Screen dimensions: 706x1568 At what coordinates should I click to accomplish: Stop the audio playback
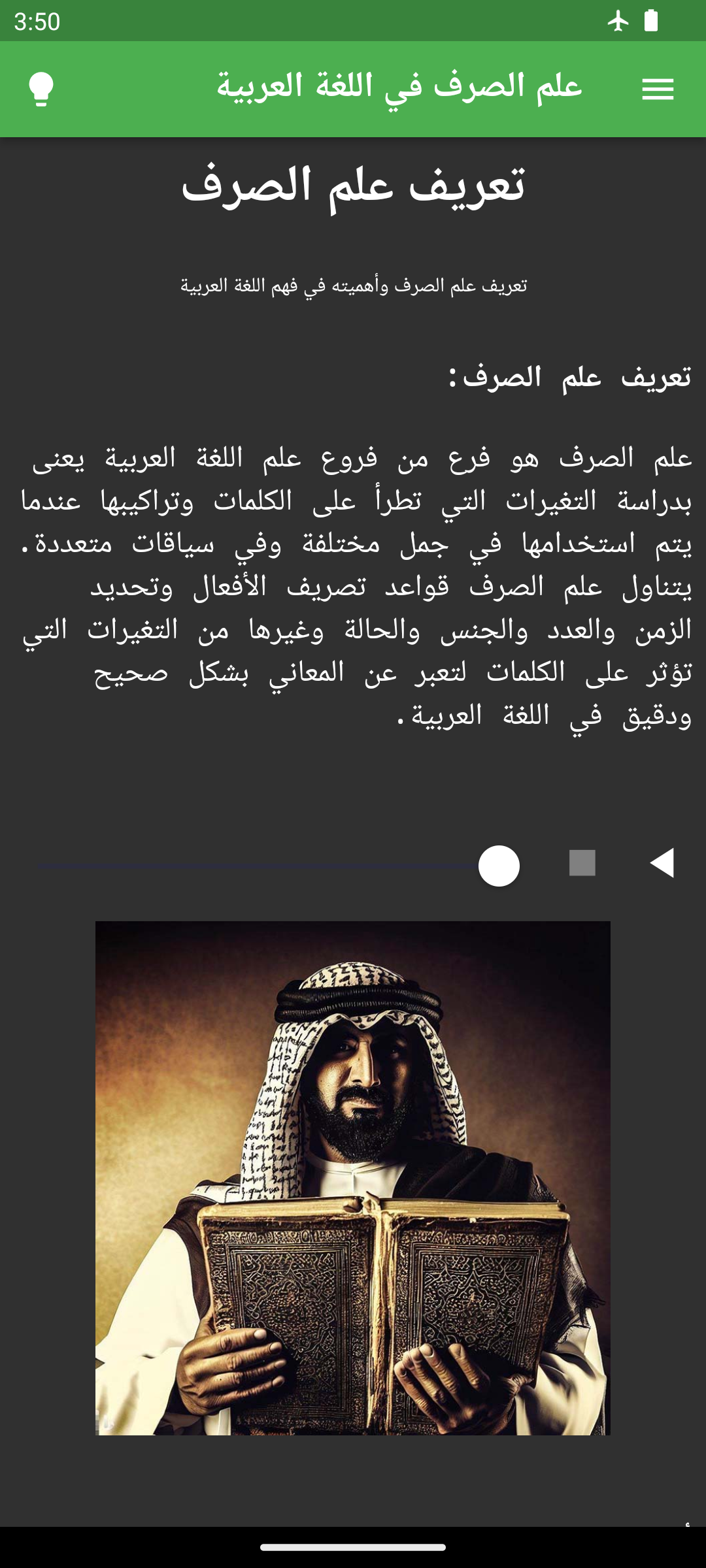582,863
